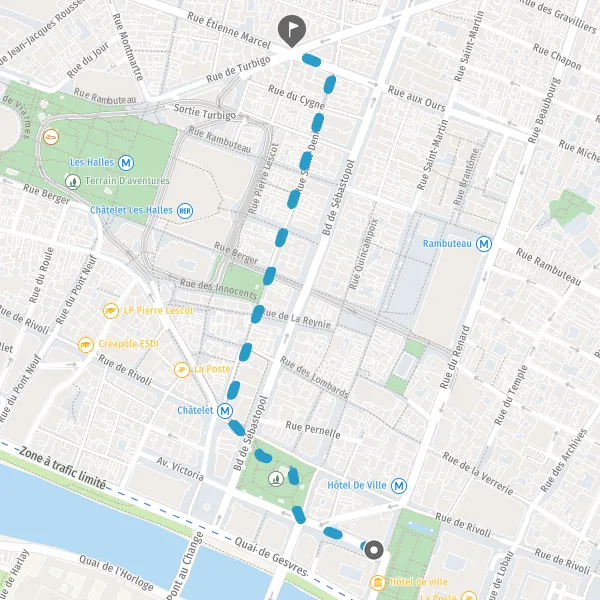
Task: Select the Châtelet Les Halles RER marker
Action: [x=185, y=211]
